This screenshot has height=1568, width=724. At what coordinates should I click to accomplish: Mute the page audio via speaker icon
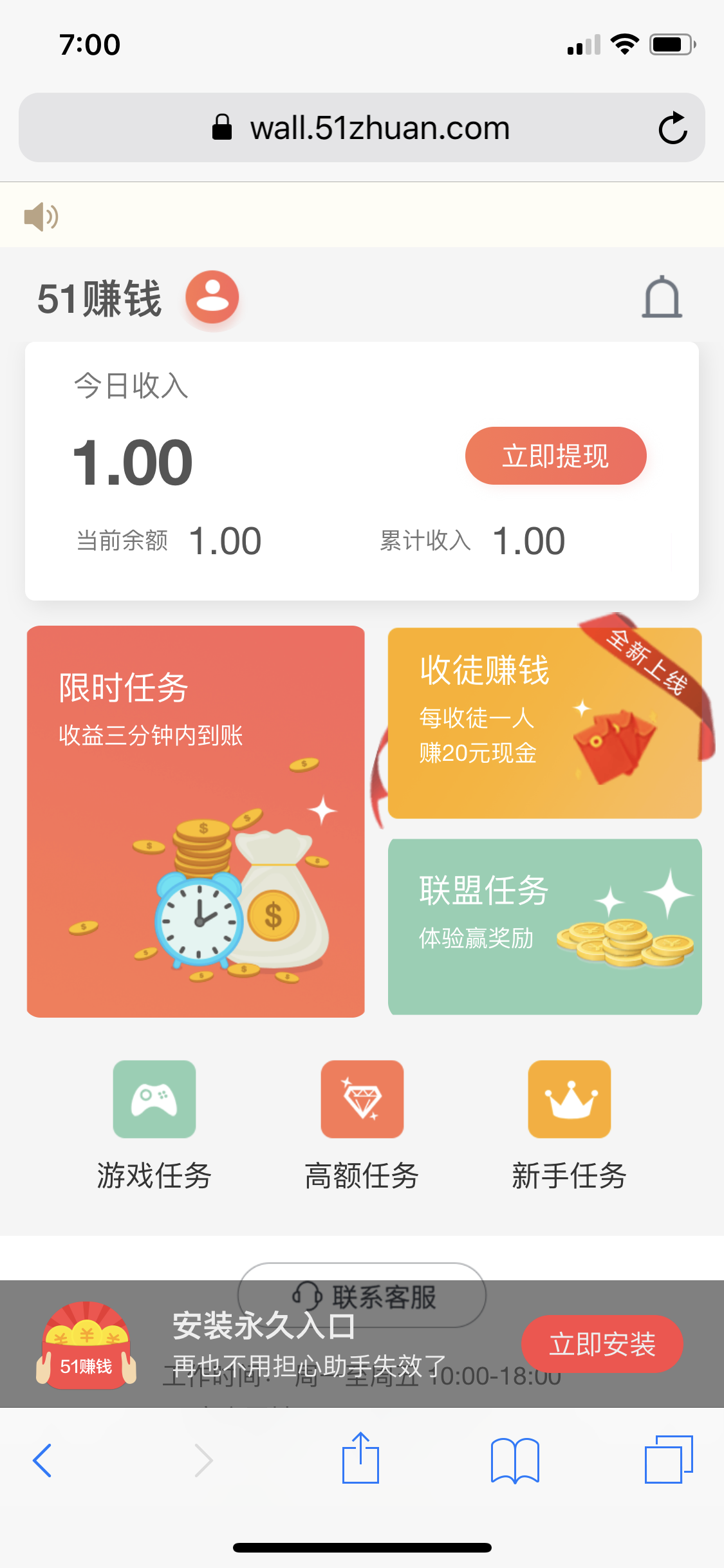coord(40,215)
